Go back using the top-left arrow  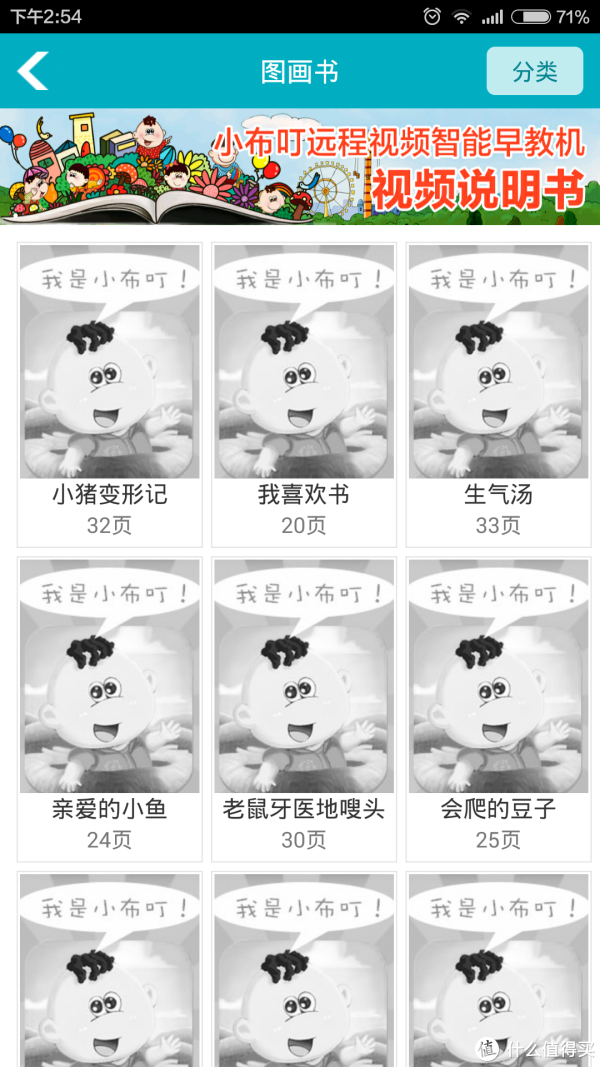(33, 71)
